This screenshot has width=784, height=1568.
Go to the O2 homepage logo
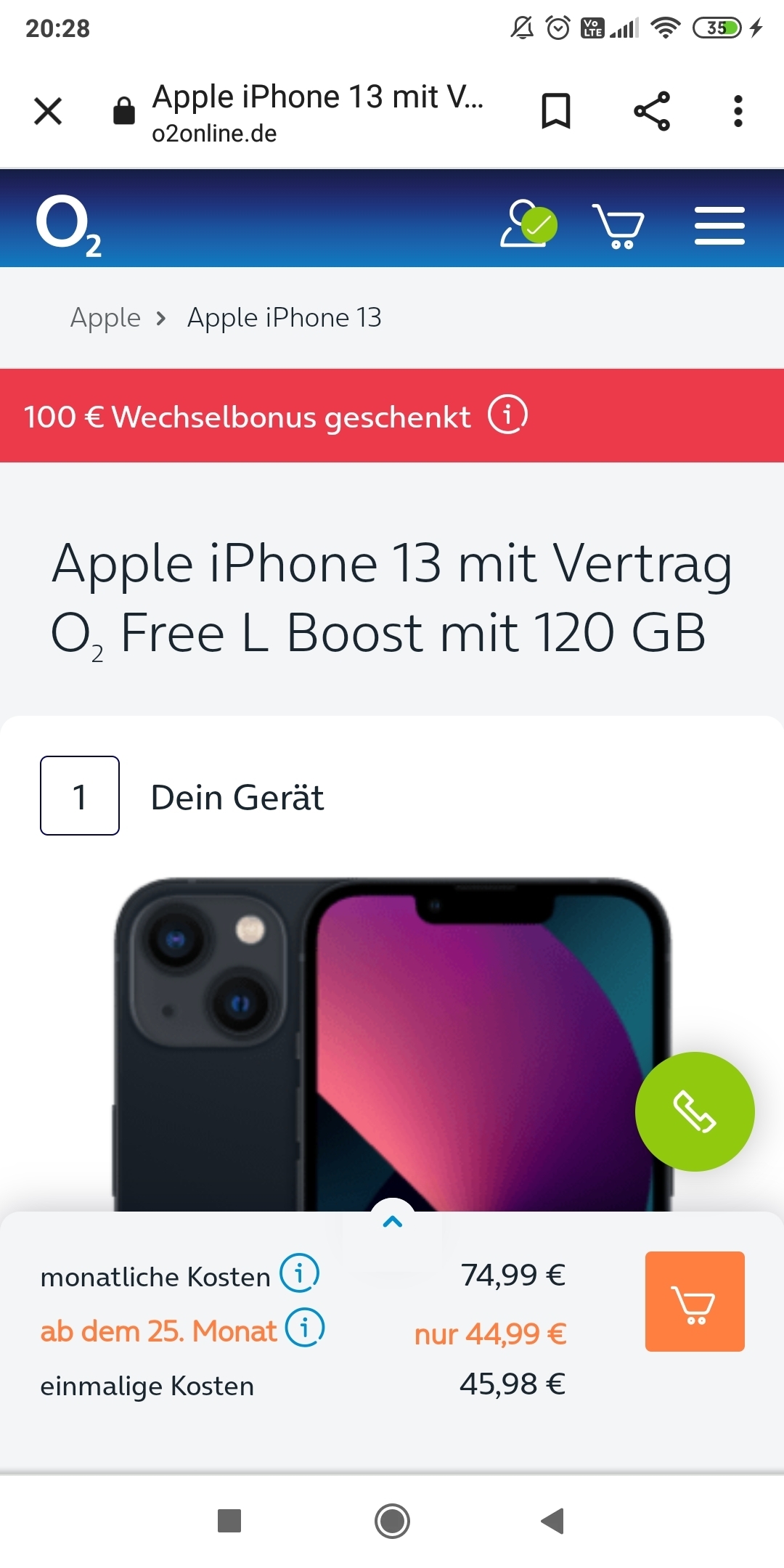click(x=68, y=225)
